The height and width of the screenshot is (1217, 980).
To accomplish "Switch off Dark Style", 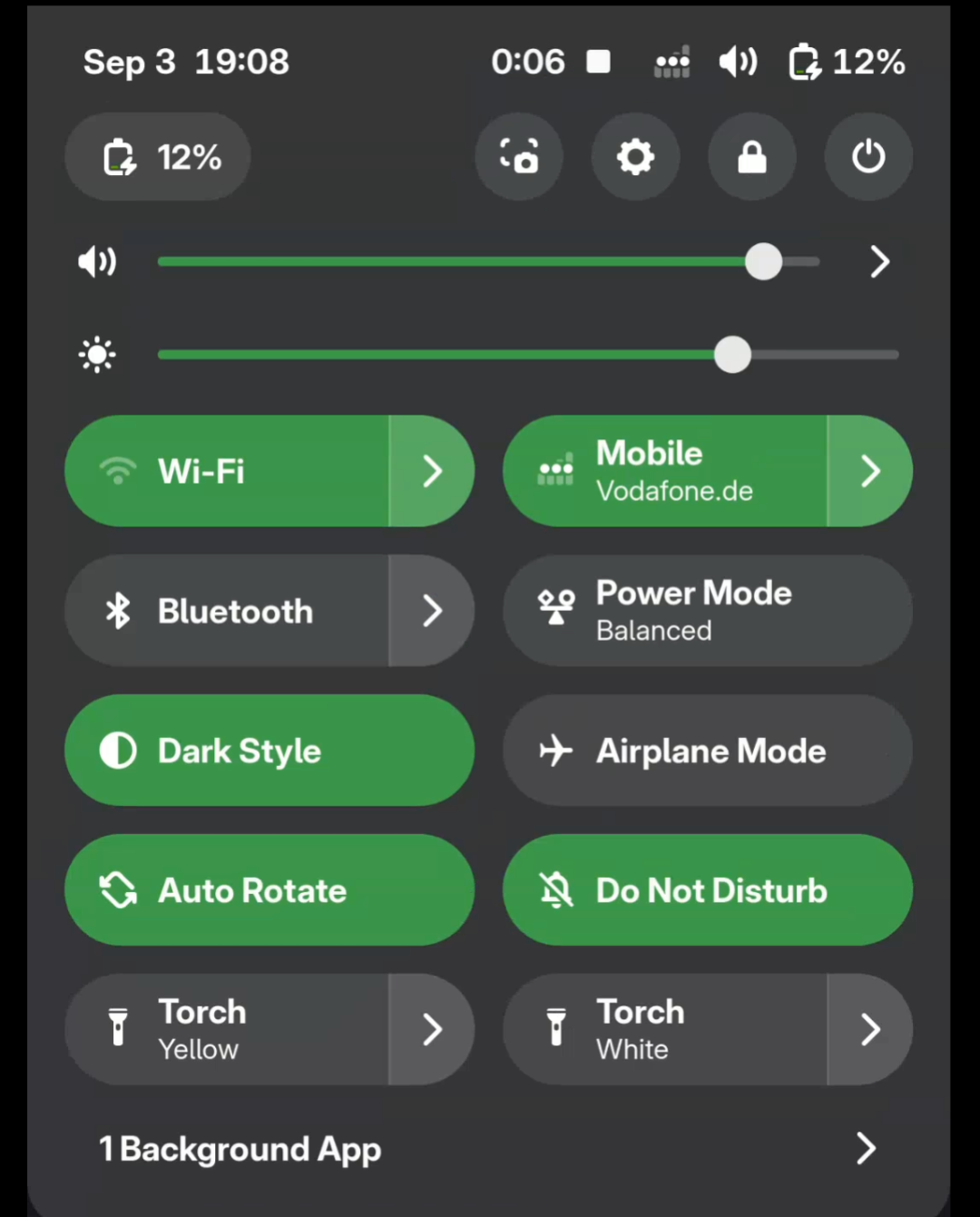I will tap(269, 751).
